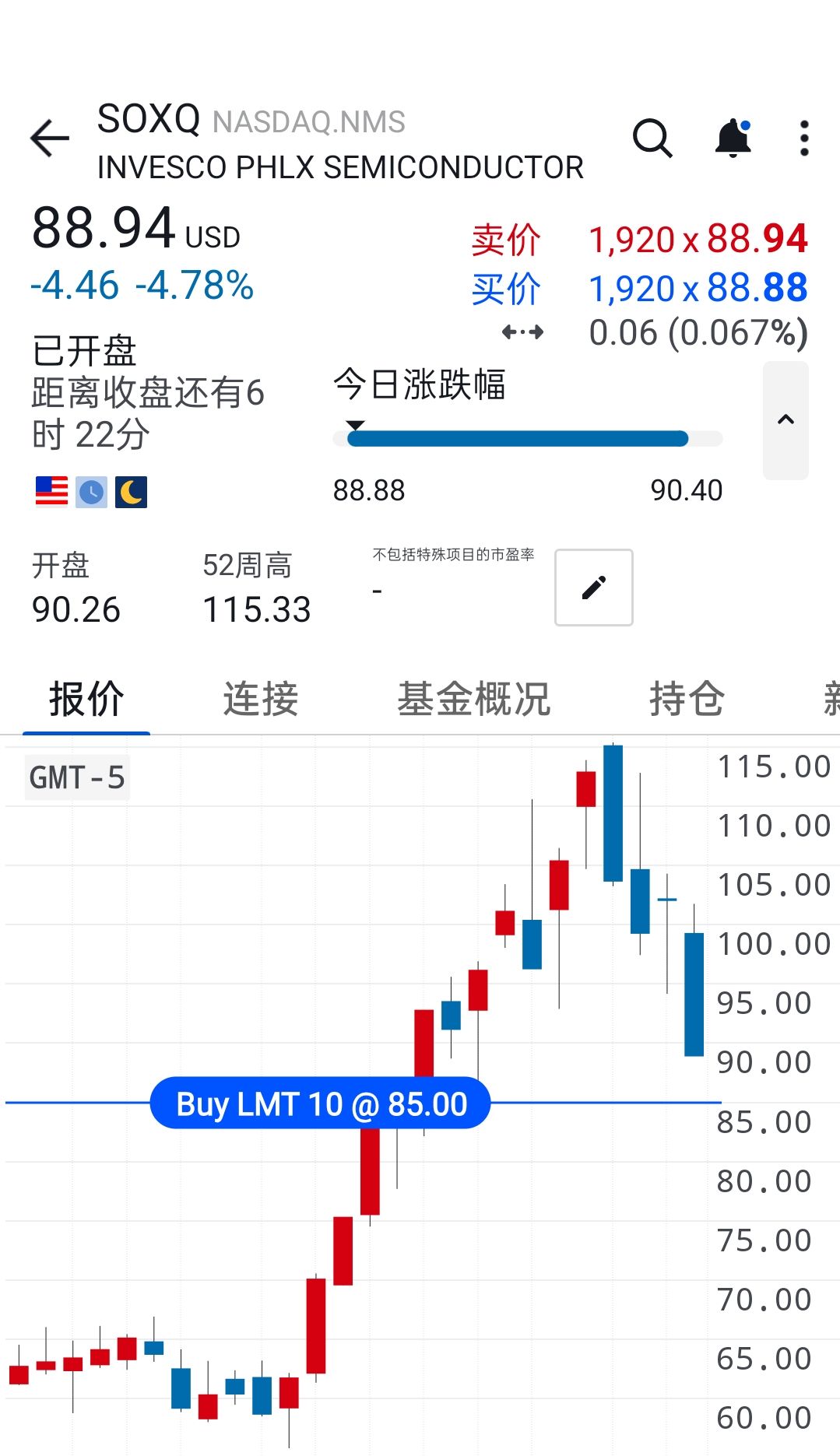Tap the Buy LMT 10 @ 85.00 order label
This screenshot has width=840, height=1456.
tap(320, 1103)
